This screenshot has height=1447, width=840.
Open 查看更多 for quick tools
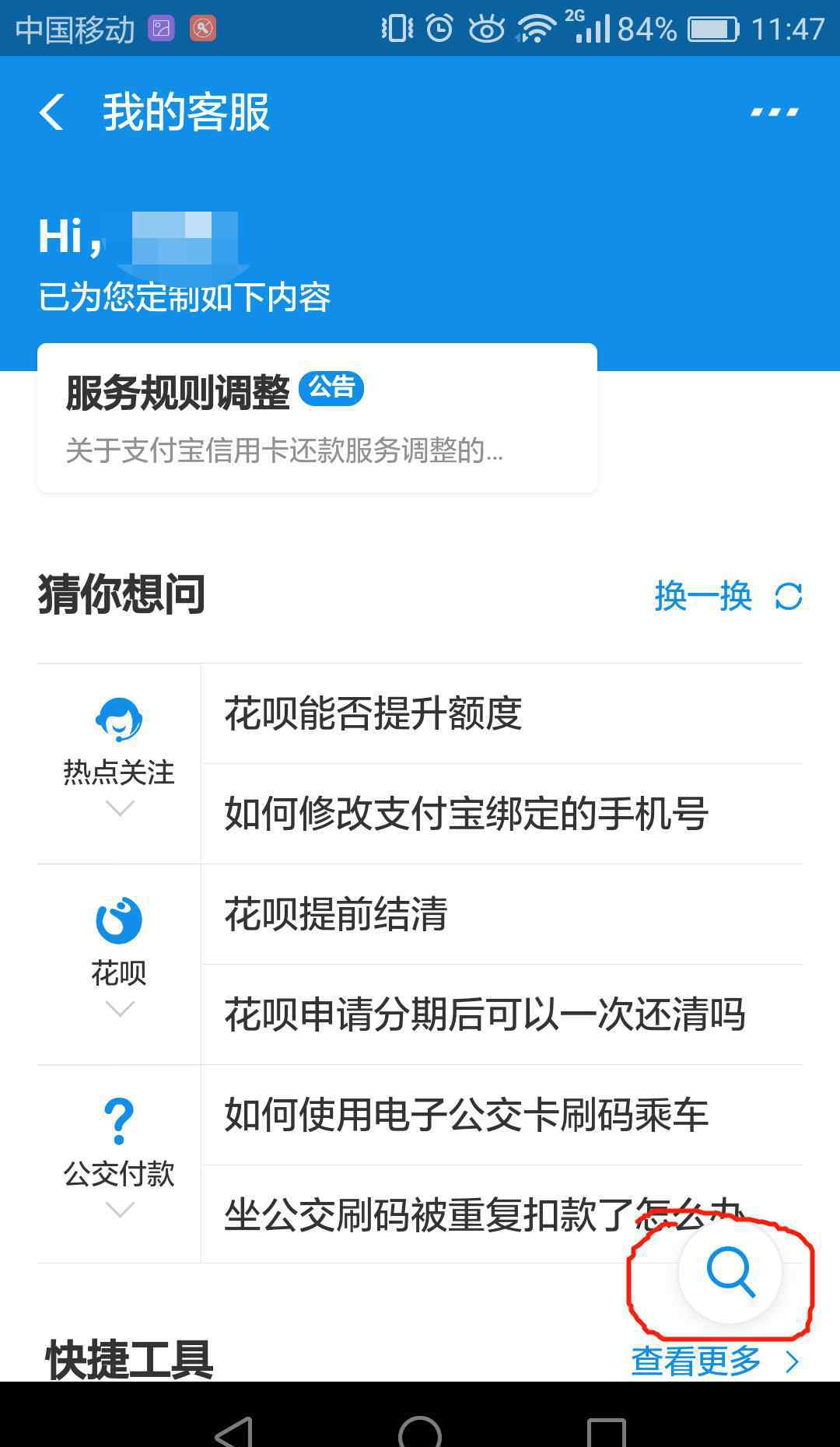(713, 1361)
